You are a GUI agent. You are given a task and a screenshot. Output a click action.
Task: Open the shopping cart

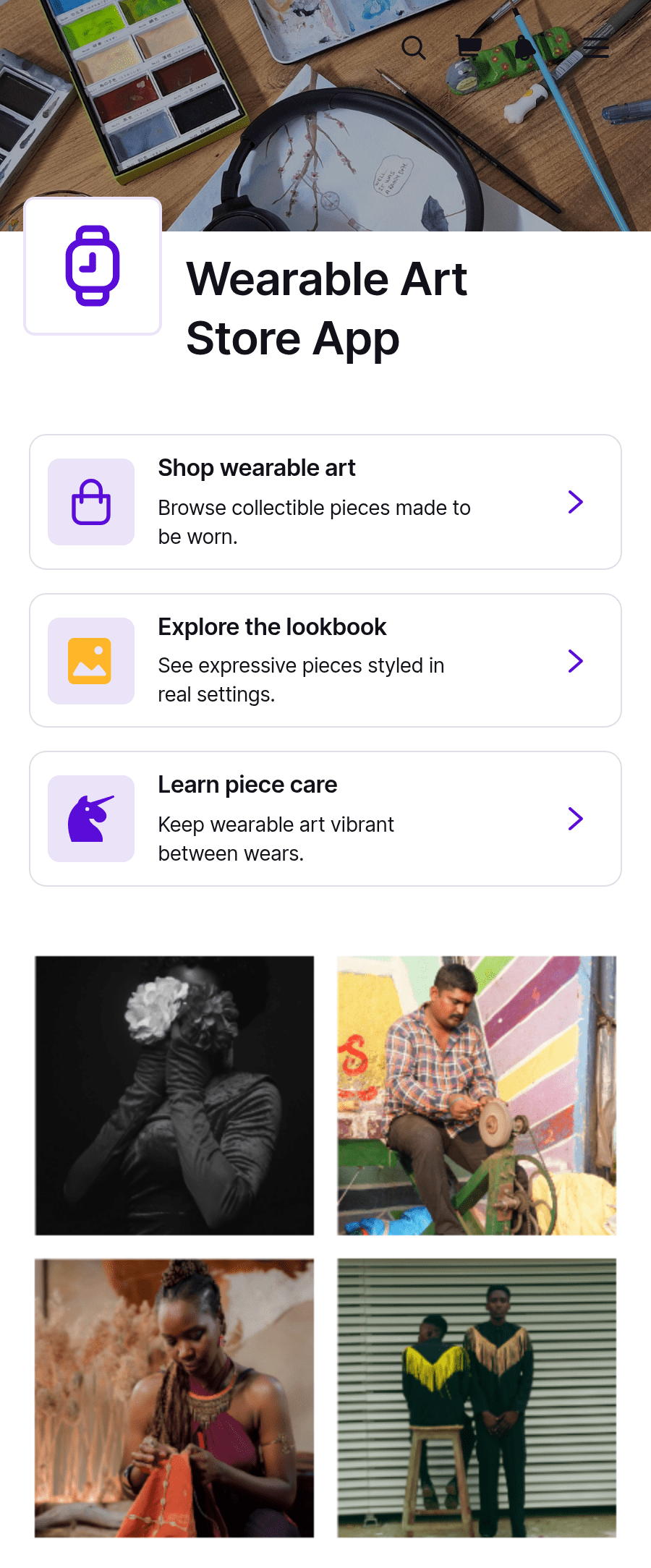pyautogui.click(x=469, y=48)
